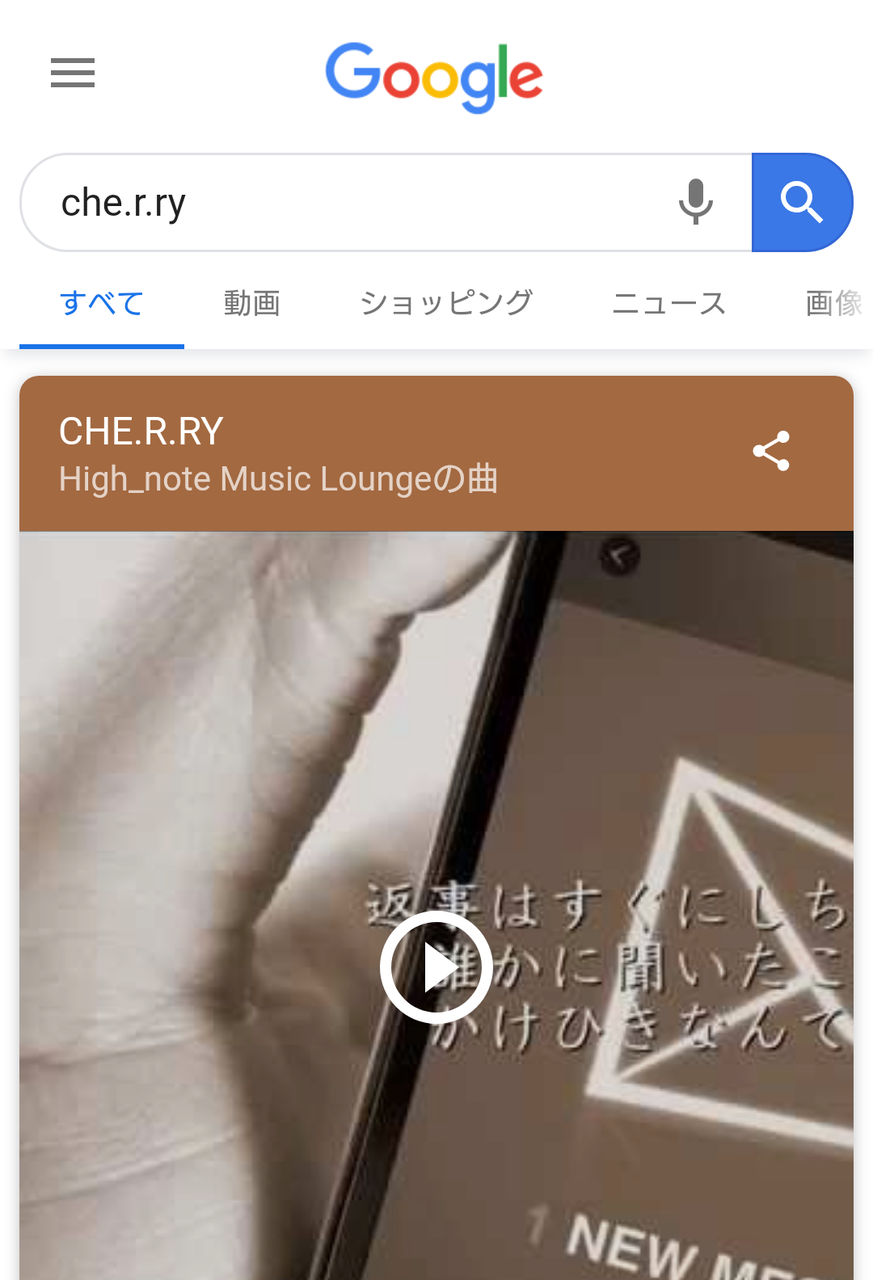Image resolution: width=873 pixels, height=1280 pixels.
Task: Open the Google logo homepage
Action: (x=434, y=76)
